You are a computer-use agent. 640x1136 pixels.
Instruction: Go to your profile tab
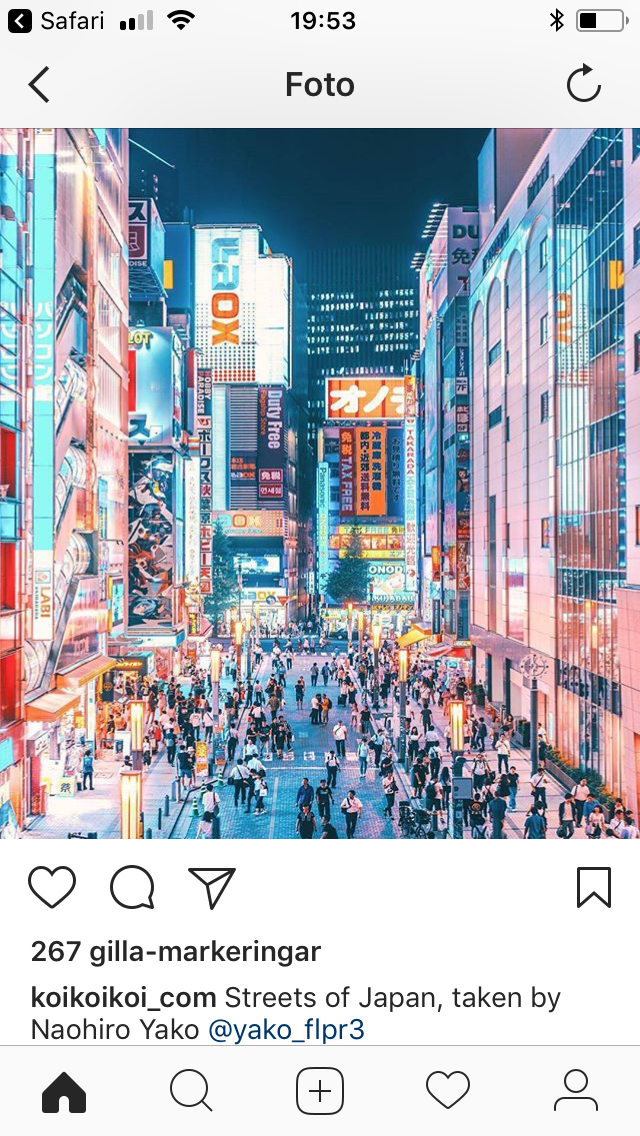pyautogui.click(x=575, y=1091)
